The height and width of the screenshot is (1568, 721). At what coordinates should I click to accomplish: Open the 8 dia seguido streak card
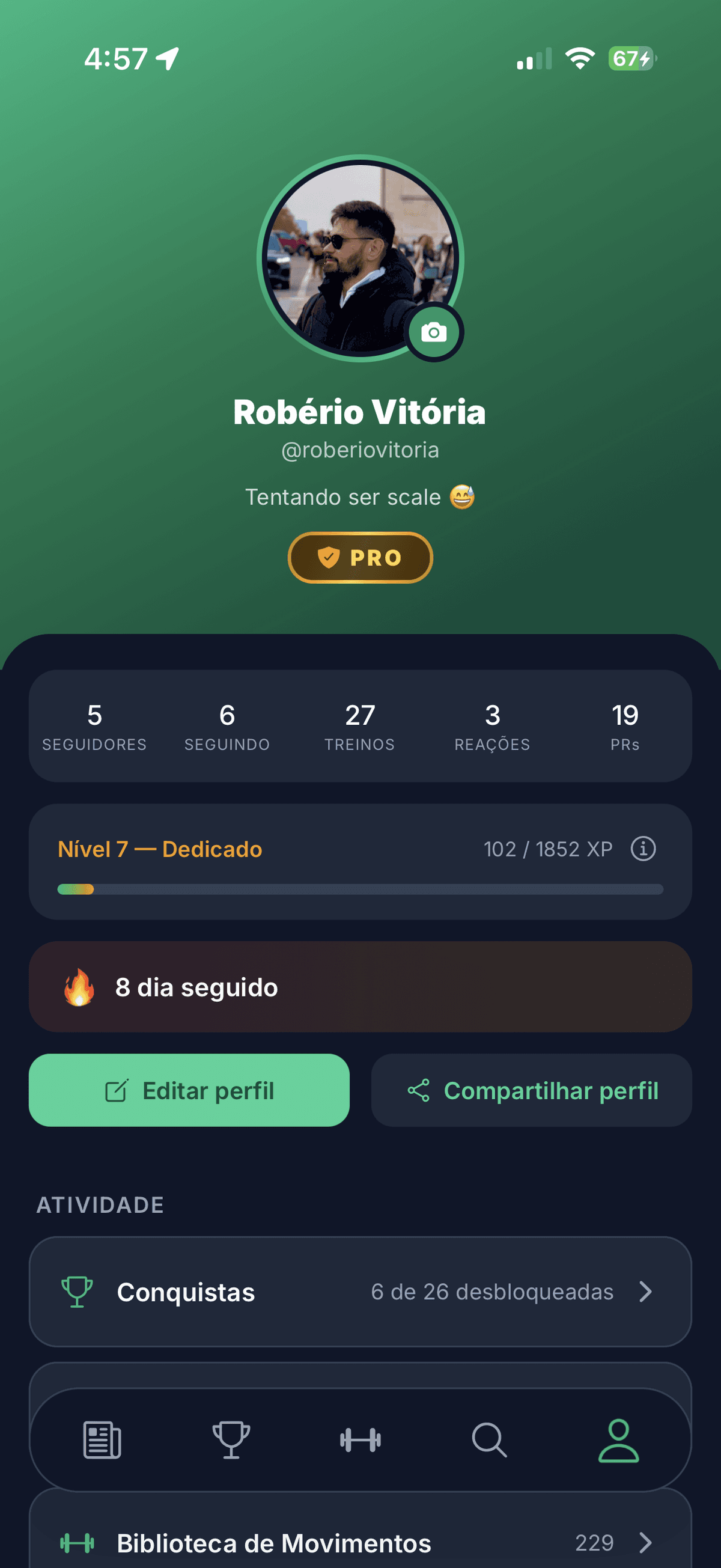(360, 987)
